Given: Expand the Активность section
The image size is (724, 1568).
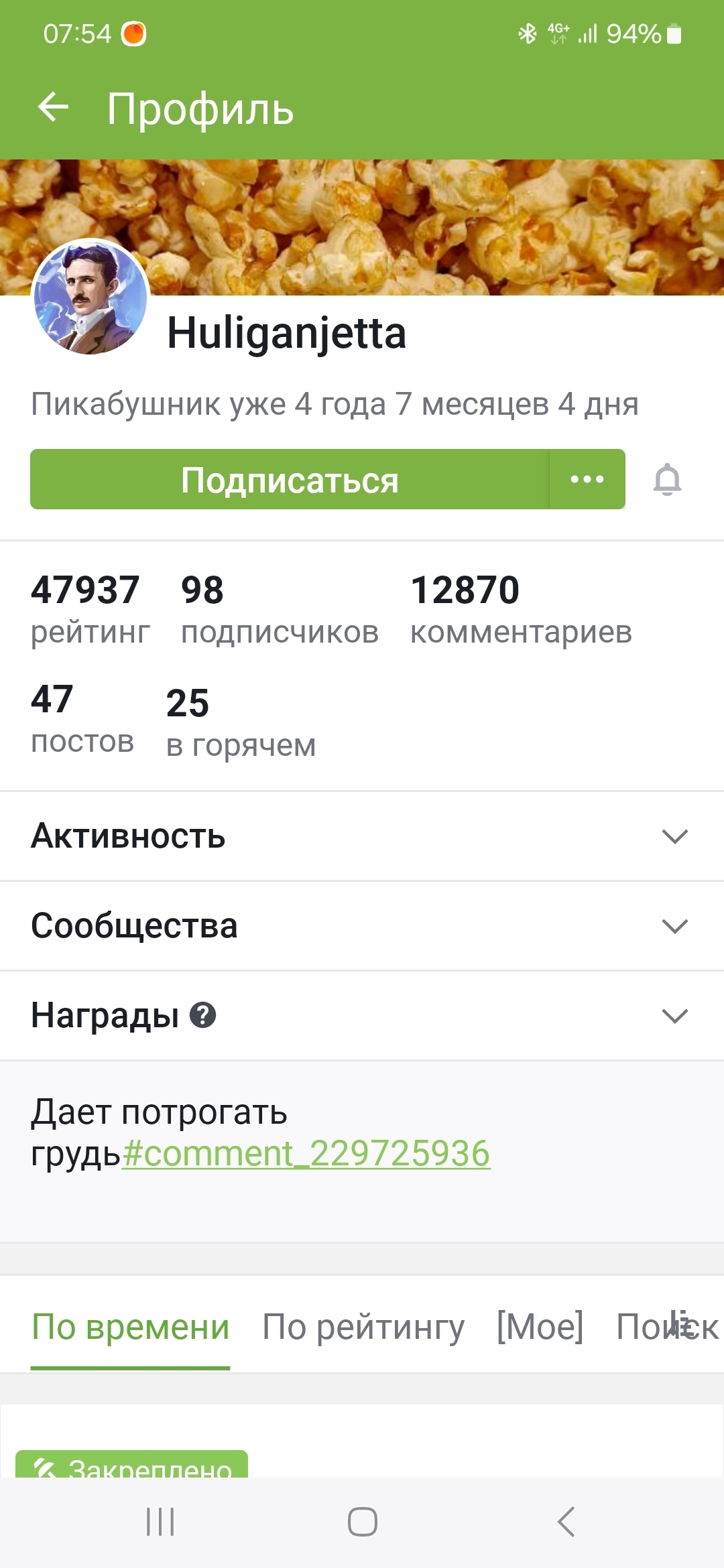Looking at the screenshot, I should pos(674,836).
